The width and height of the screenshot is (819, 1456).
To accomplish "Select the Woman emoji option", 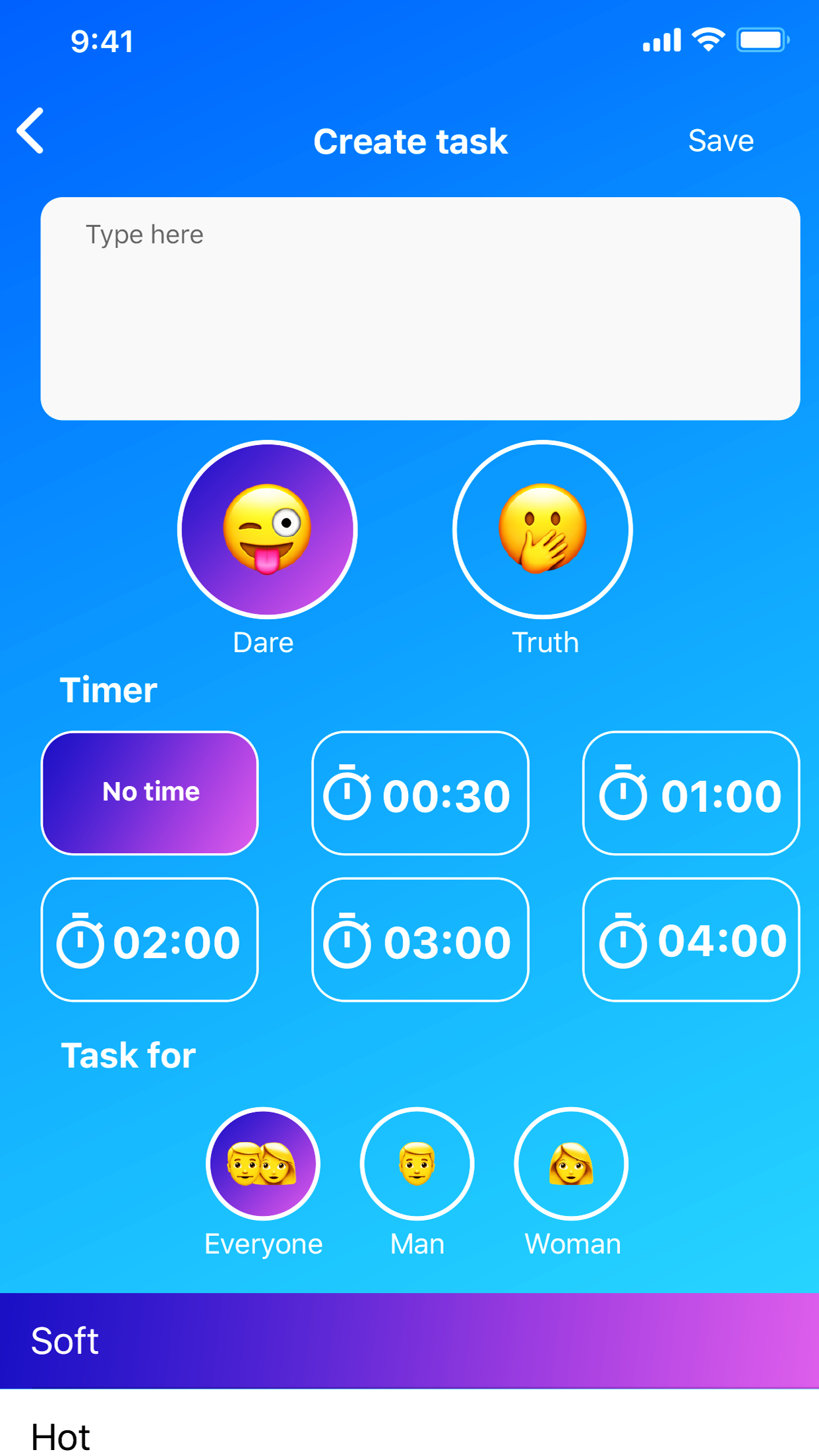I will [x=570, y=1163].
